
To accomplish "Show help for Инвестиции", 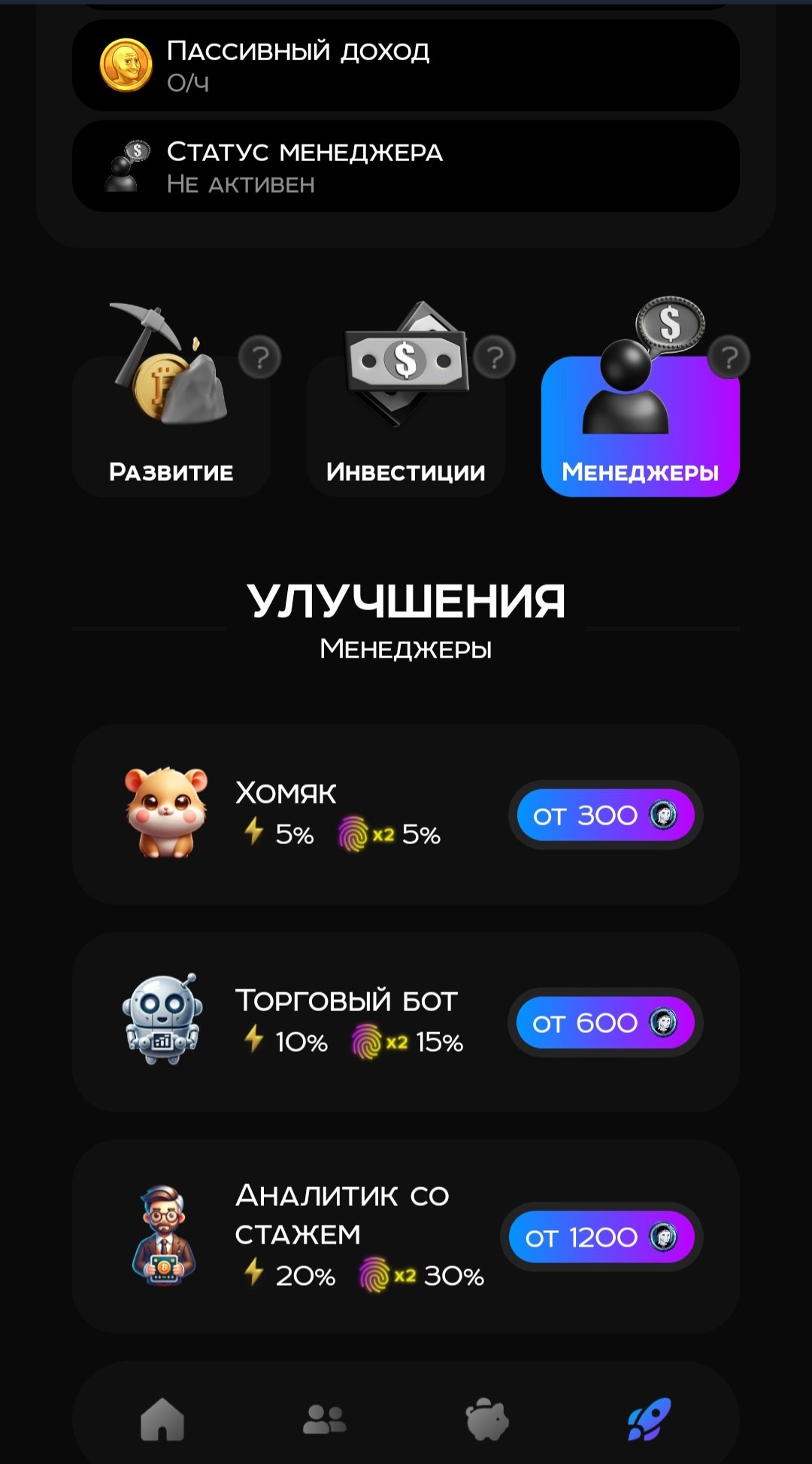I will pyautogui.click(x=495, y=357).
